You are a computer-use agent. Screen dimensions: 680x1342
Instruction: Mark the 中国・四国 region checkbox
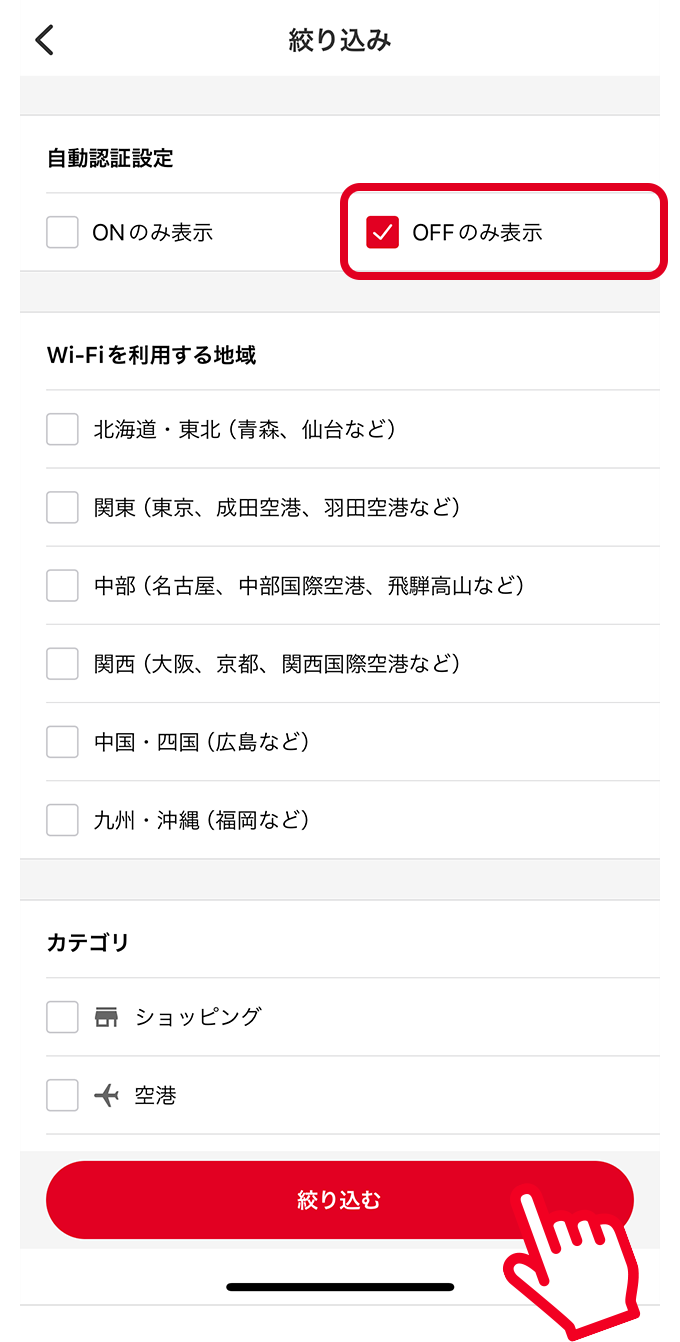tap(62, 742)
